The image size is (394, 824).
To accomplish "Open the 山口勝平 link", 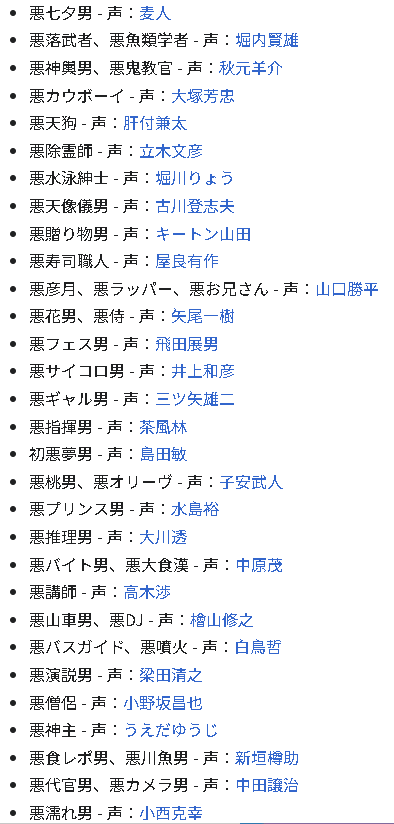I will (347, 289).
